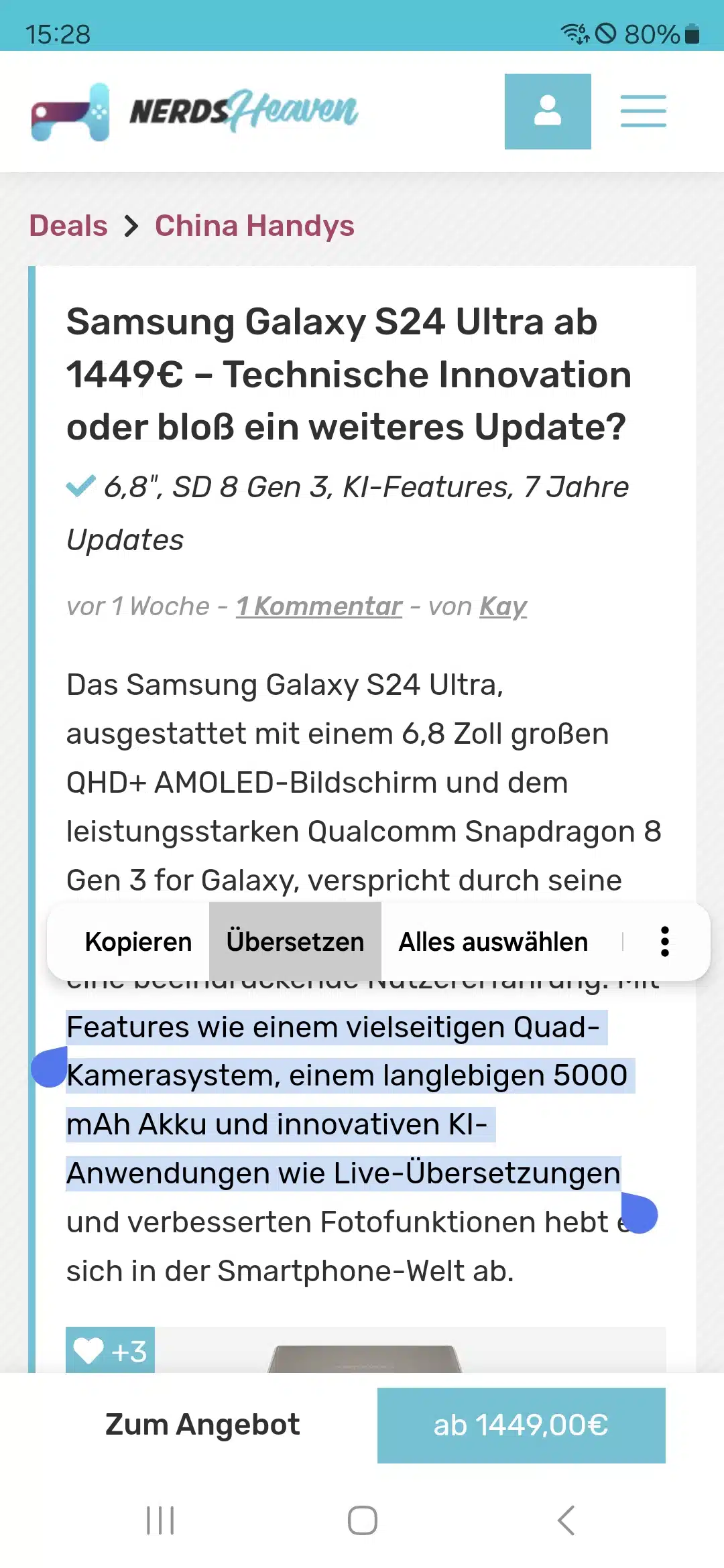Open more options in the selection toolbar
The image size is (724, 1568).
(x=665, y=941)
